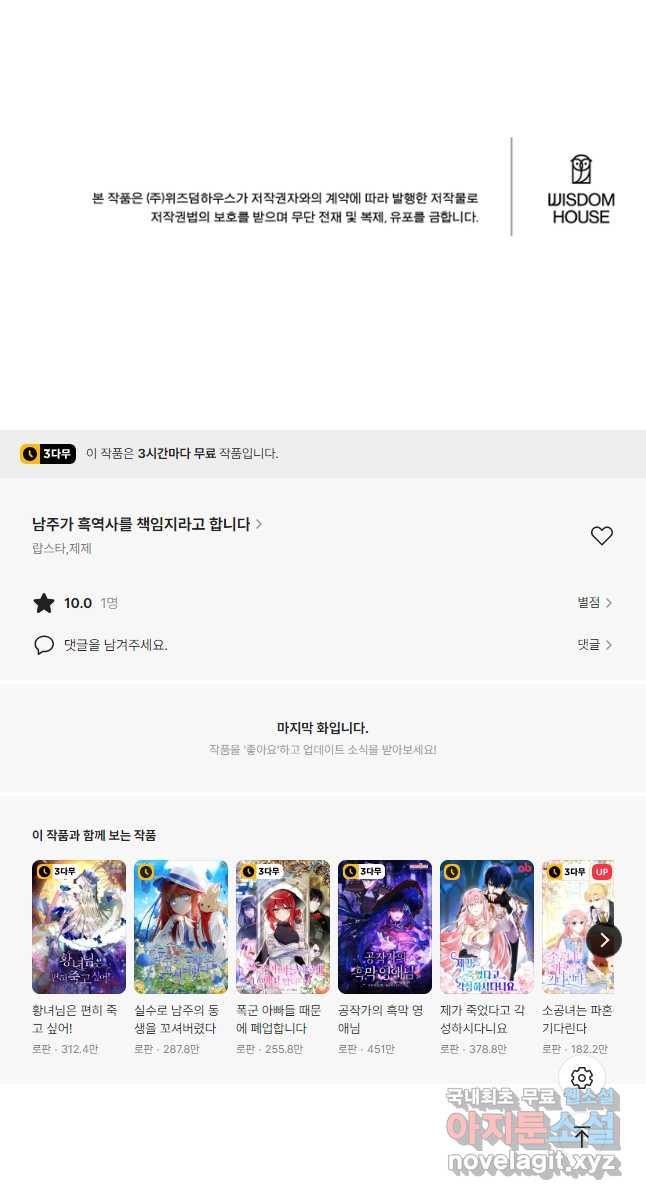Open the title 남주가 흑역사를 책임지라고 합니다

click(x=147, y=524)
